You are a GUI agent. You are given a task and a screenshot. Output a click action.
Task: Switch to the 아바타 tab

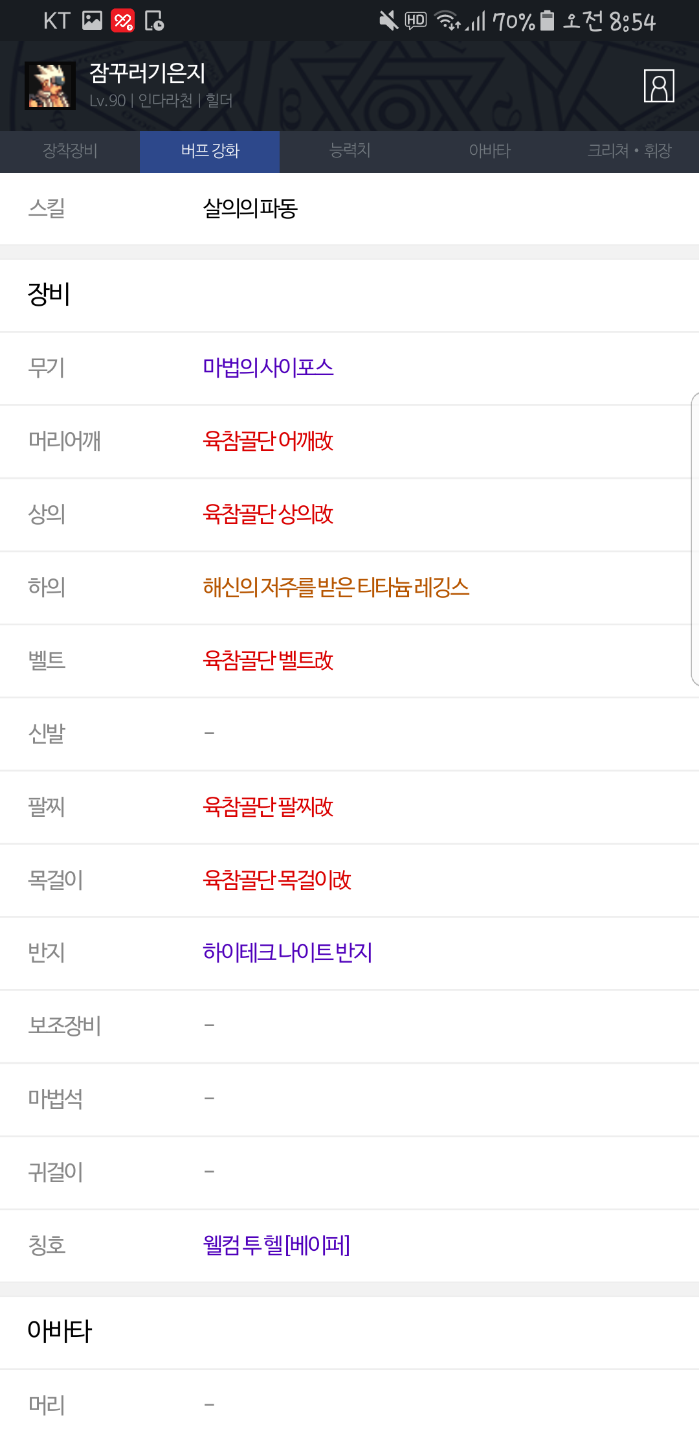click(x=489, y=151)
